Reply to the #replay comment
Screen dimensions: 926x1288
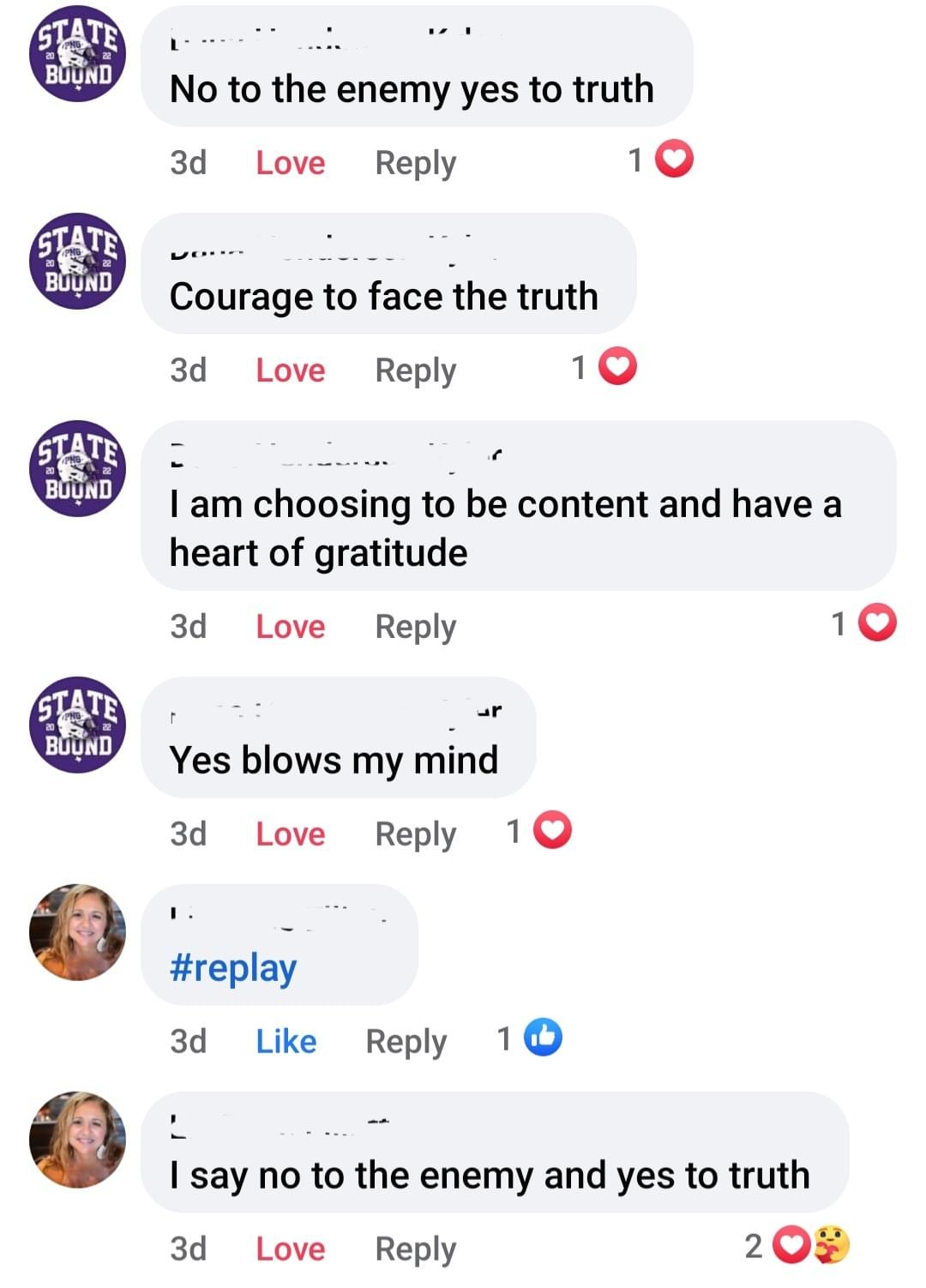pos(406,1041)
